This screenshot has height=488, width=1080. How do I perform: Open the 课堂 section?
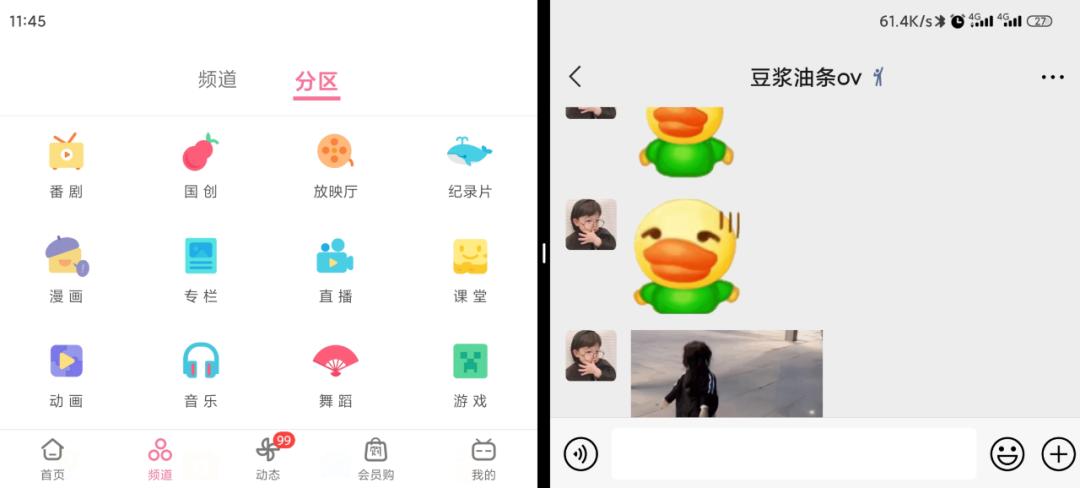pos(469,270)
